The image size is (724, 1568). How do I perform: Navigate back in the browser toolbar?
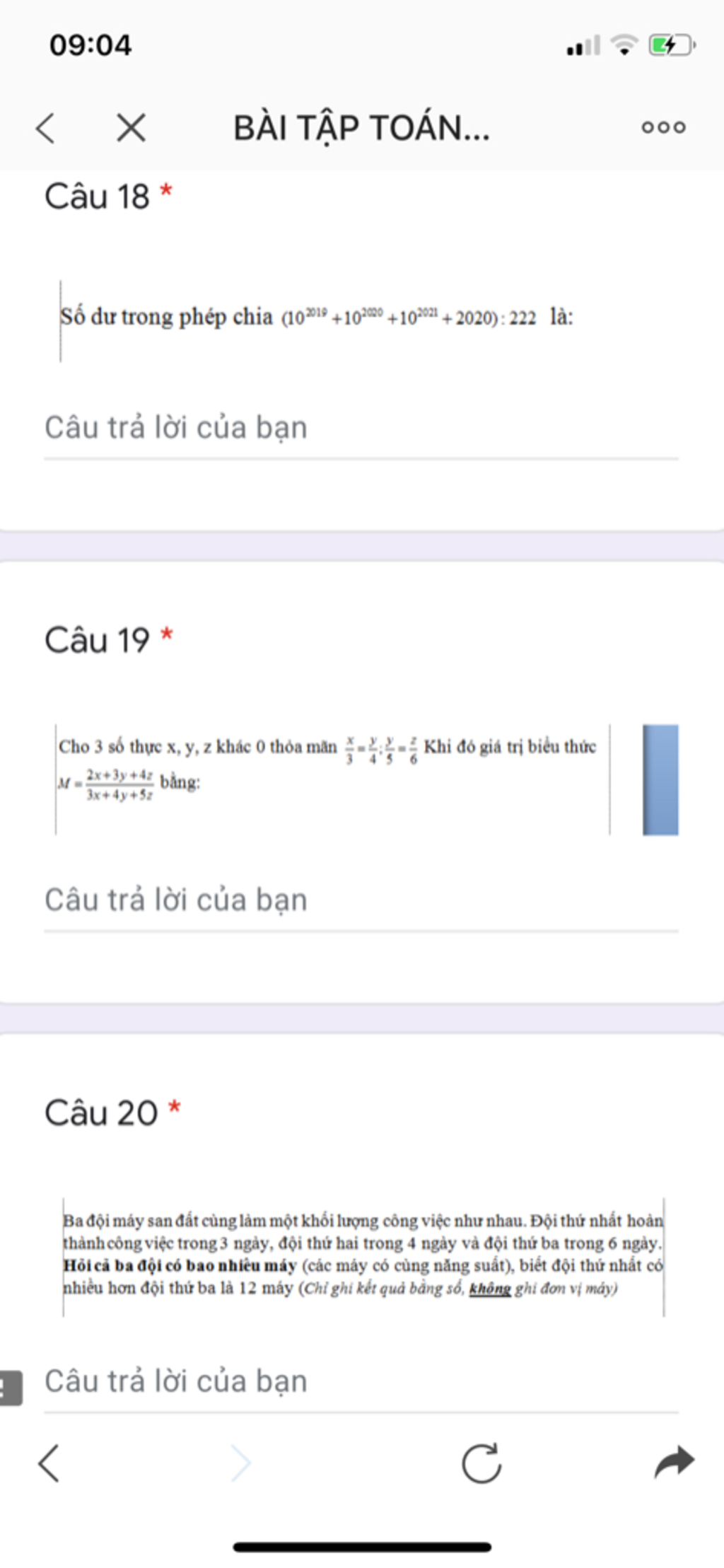[x=49, y=1462]
